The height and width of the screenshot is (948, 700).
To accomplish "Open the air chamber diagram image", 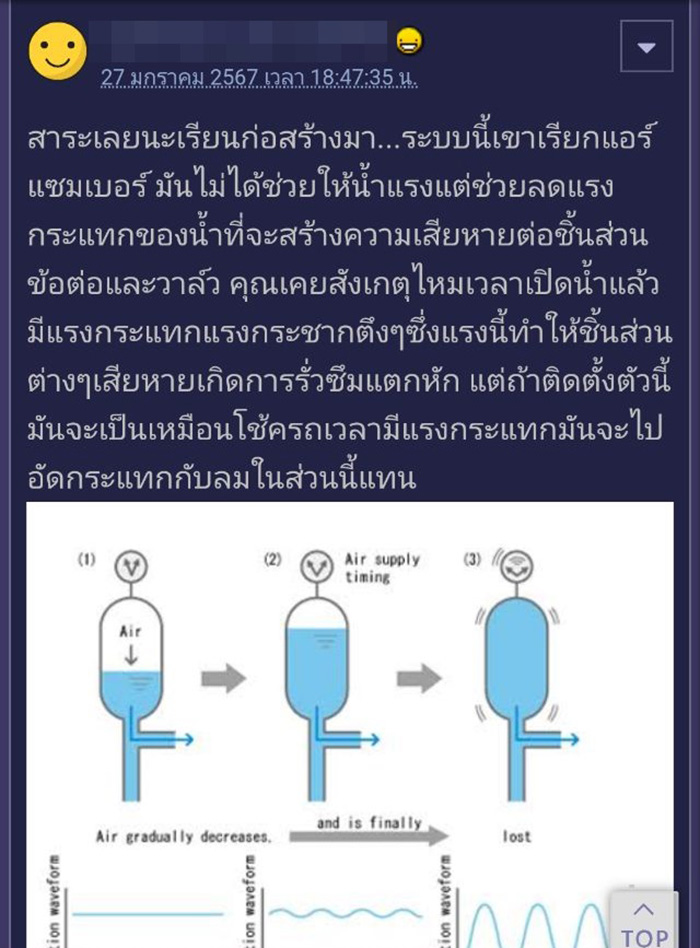I will (349, 700).
